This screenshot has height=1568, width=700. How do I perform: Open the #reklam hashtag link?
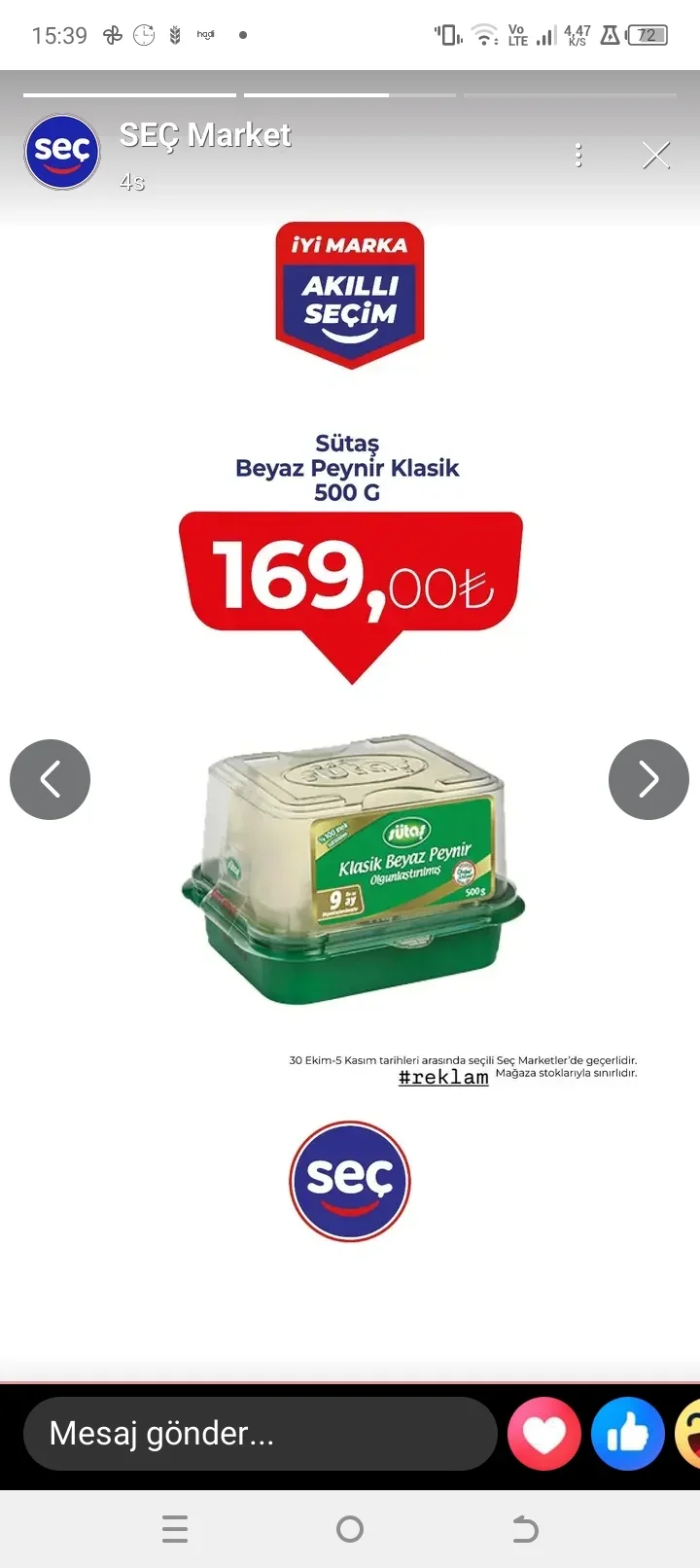pos(443,1077)
